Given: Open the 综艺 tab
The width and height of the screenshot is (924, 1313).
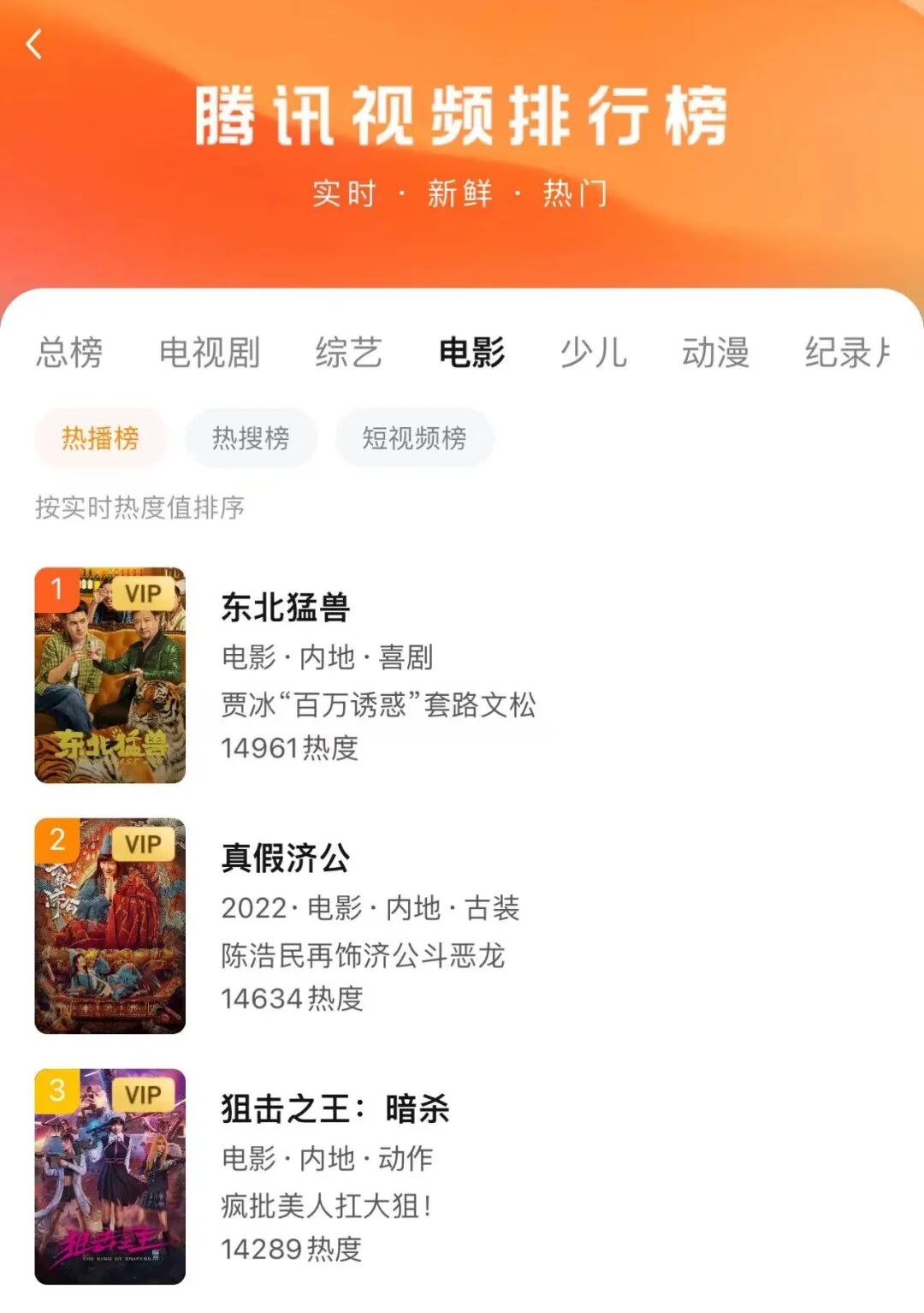Looking at the screenshot, I should 348,353.
